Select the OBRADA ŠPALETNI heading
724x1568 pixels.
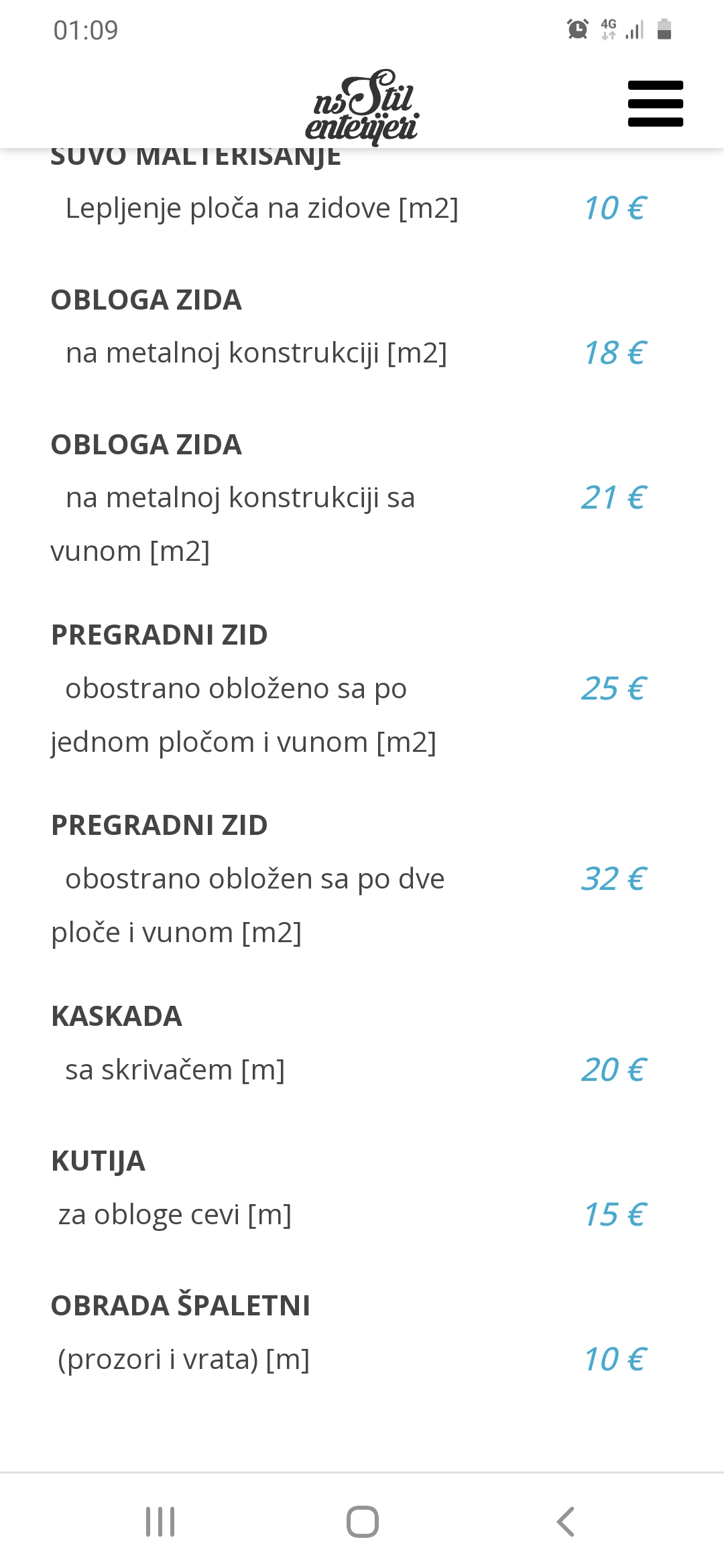180,1303
